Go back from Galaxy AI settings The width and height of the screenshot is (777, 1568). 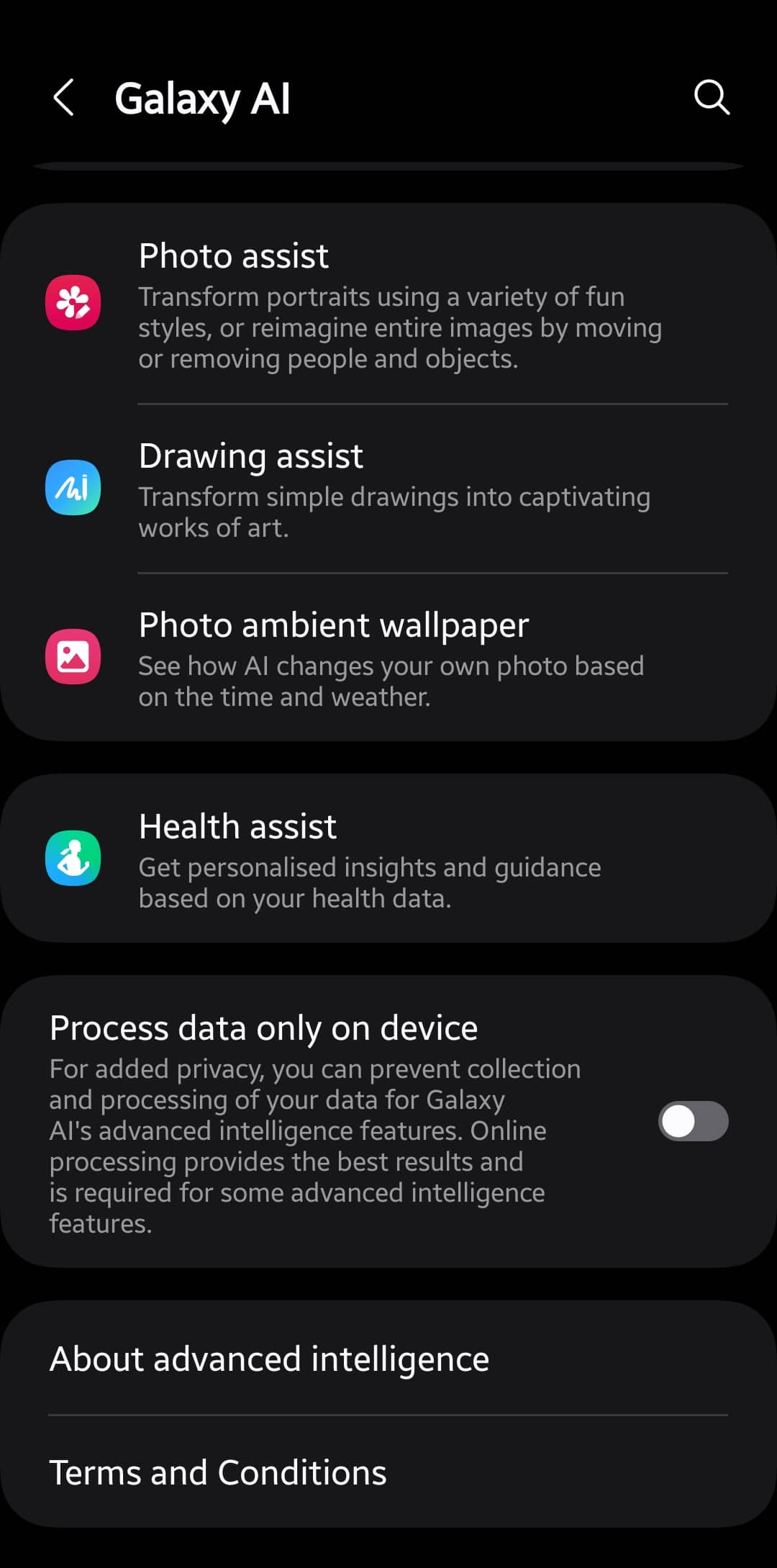pos(64,98)
